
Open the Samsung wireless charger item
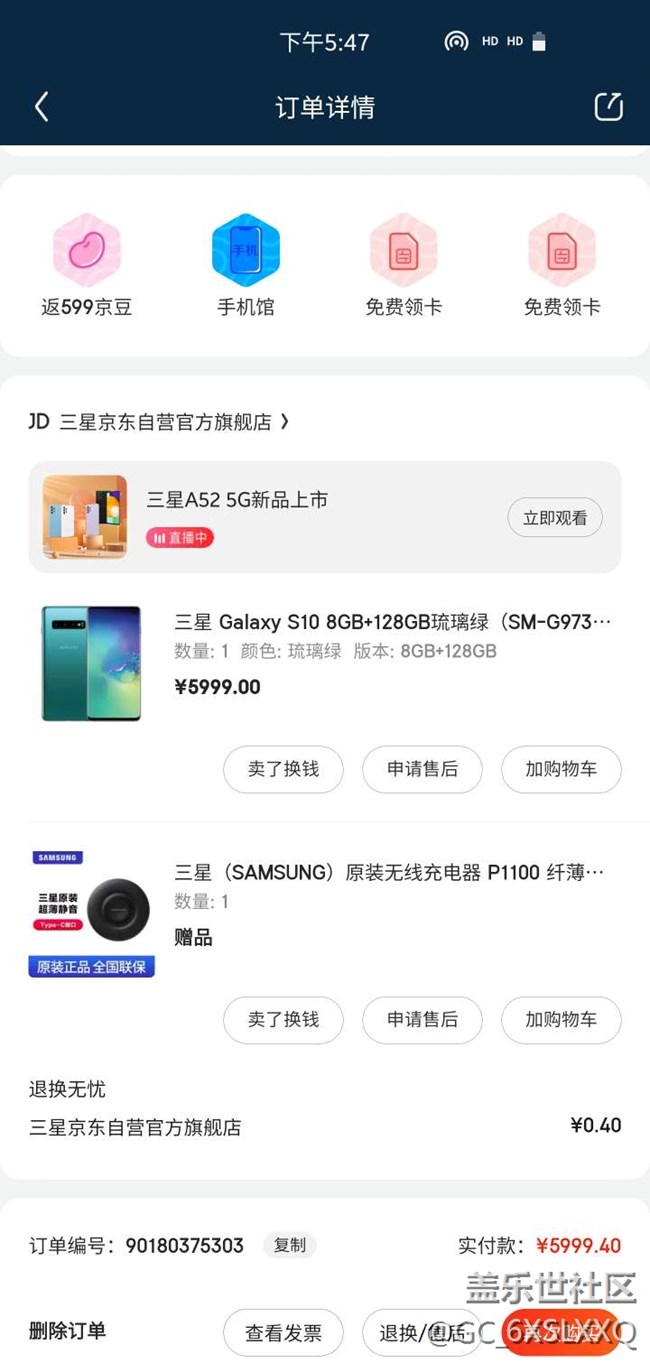pos(389,873)
